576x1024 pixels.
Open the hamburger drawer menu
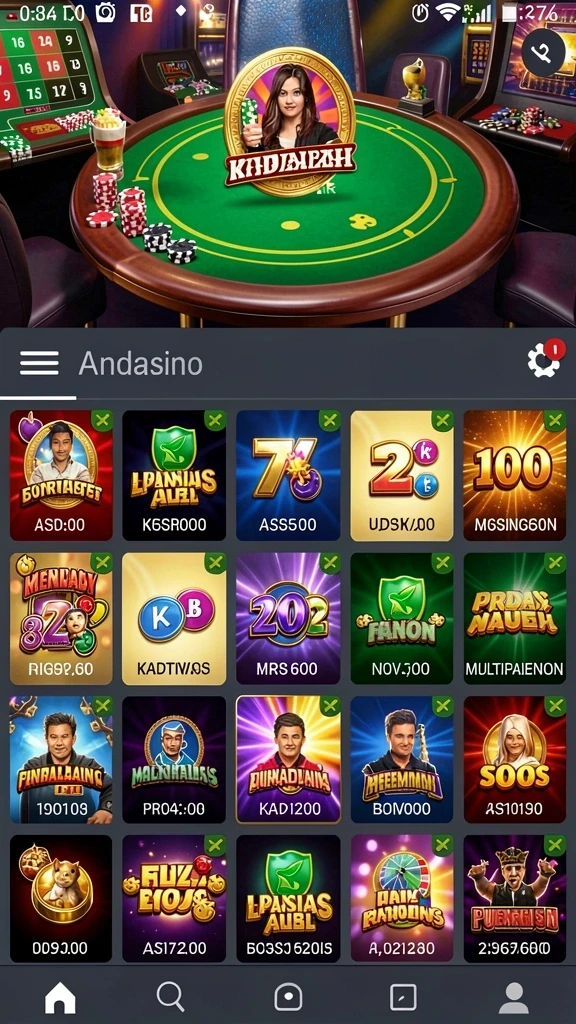pyautogui.click(x=39, y=363)
